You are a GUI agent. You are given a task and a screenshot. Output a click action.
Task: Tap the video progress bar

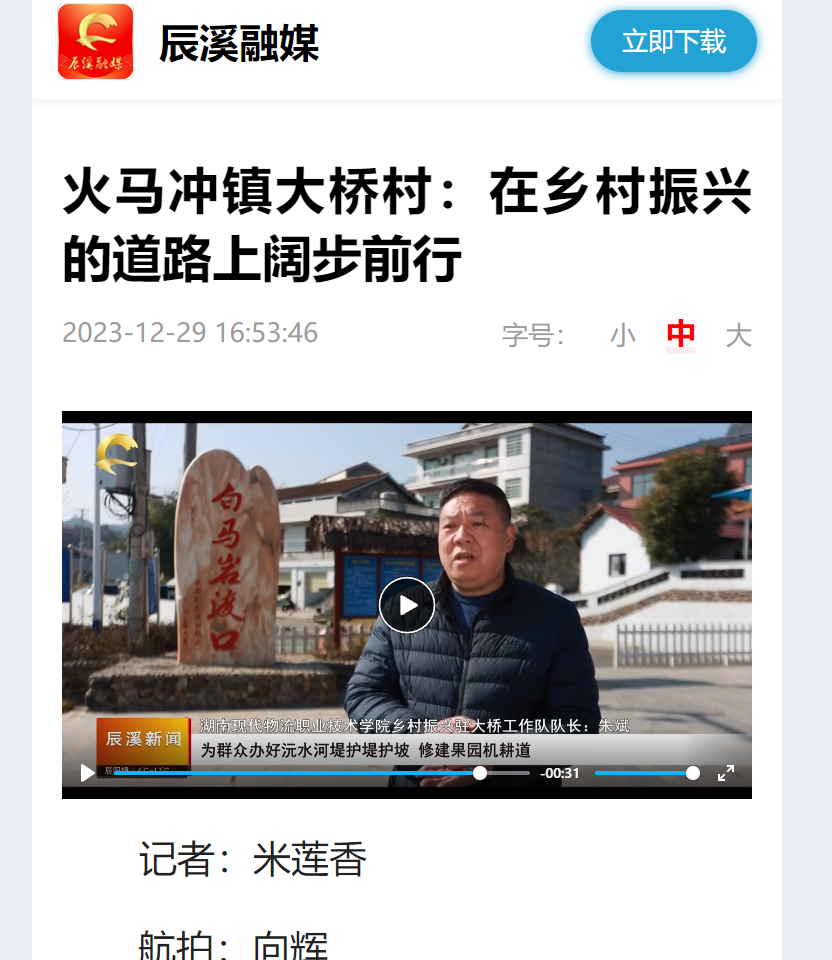point(320,773)
